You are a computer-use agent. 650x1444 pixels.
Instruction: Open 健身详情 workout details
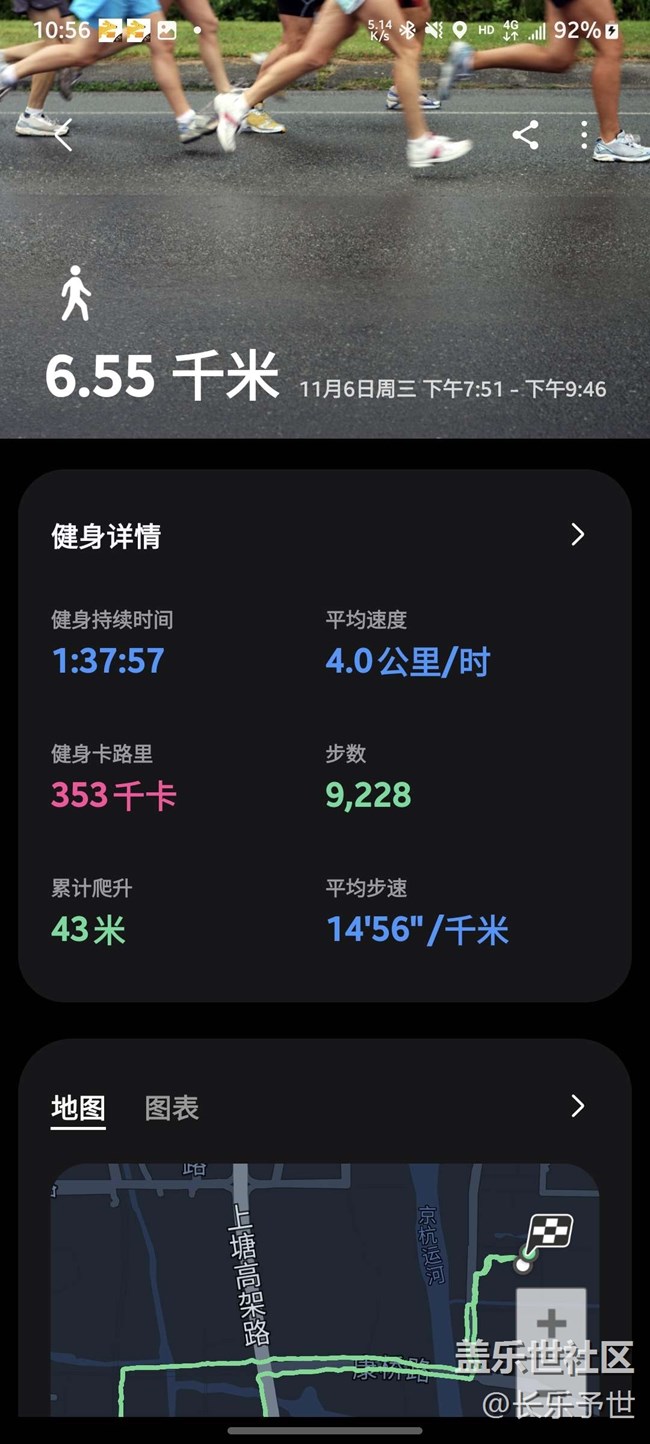(577, 535)
